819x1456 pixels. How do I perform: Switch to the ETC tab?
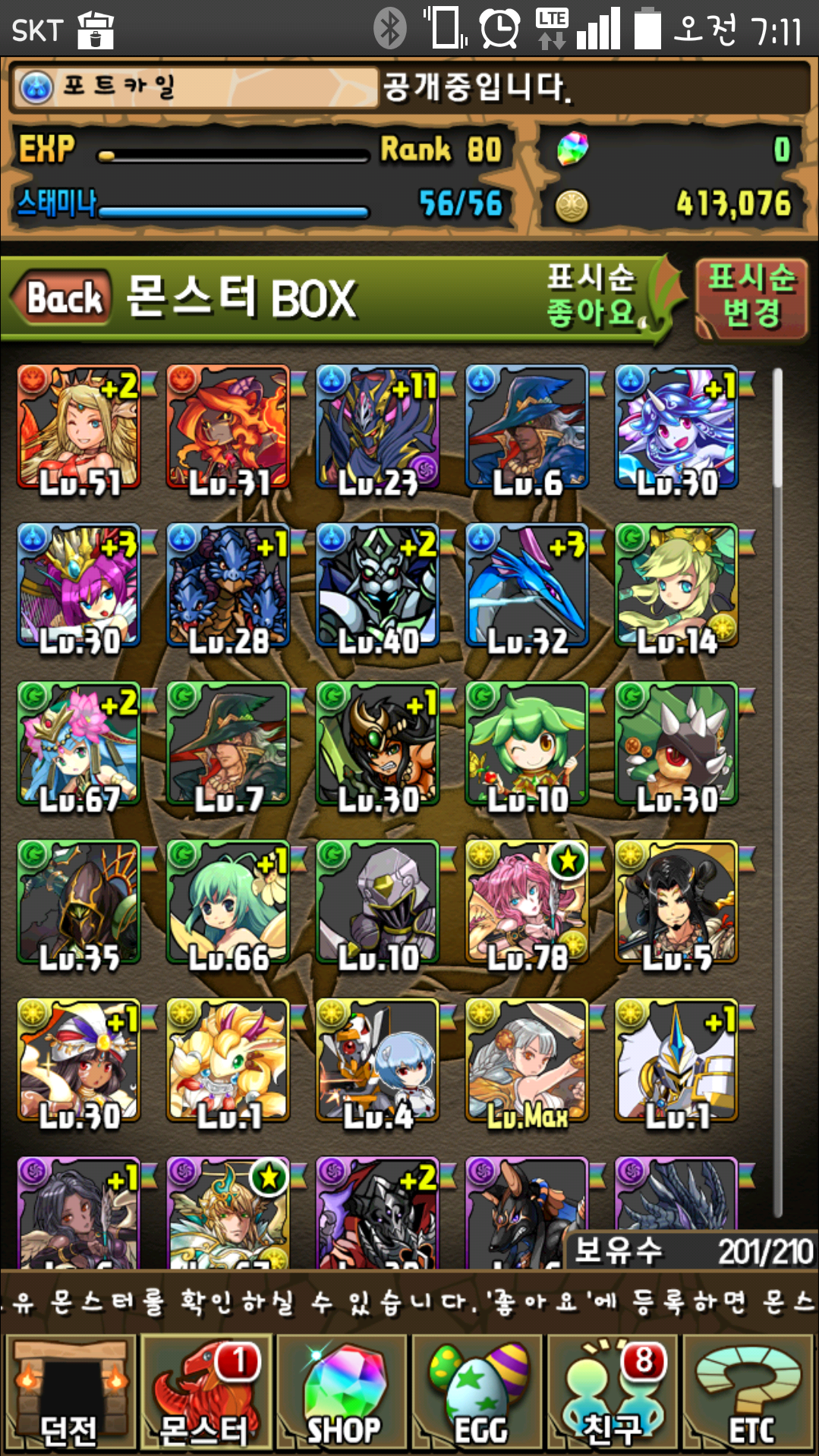(750, 1393)
